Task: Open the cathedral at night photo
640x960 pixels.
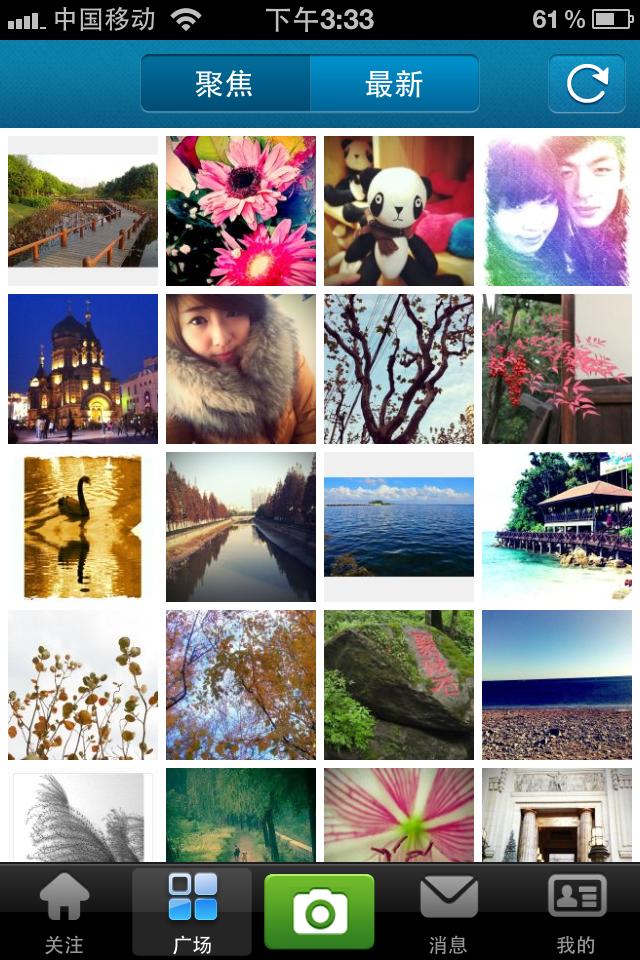Action: click(x=83, y=369)
